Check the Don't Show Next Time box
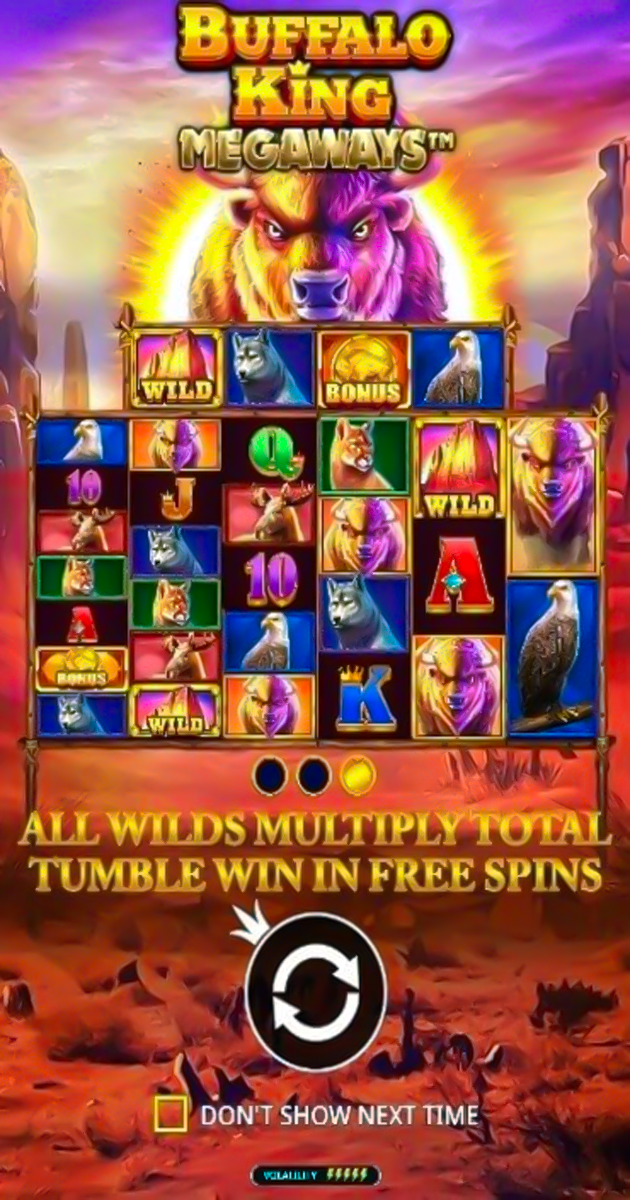The width and height of the screenshot is (630, 1200). (171, 1113)
